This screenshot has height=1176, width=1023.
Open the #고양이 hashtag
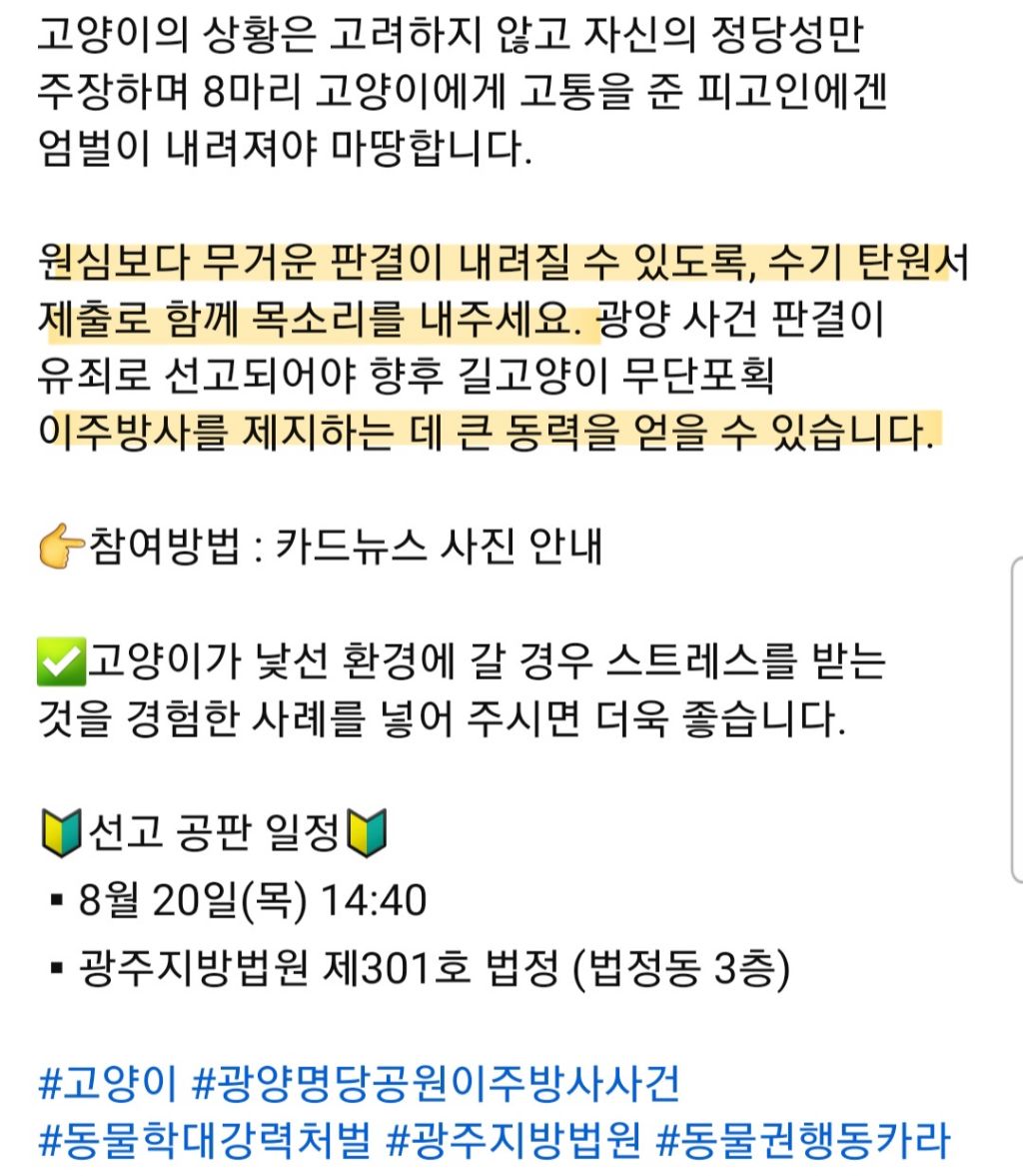point(108,1083)
